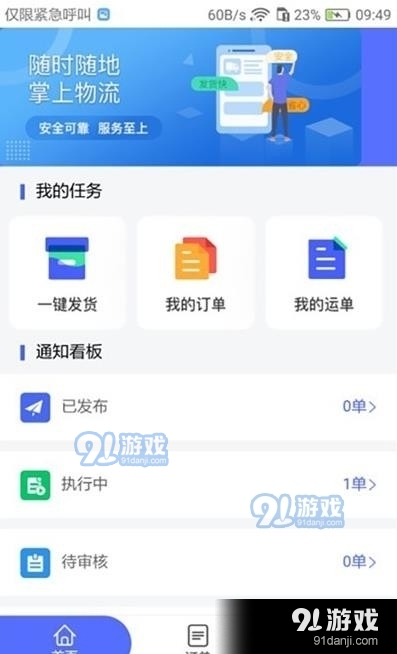The height and width of the screenshot is (654, 397).
Task: Open the 我的订单 card
Action: point(196,273)
